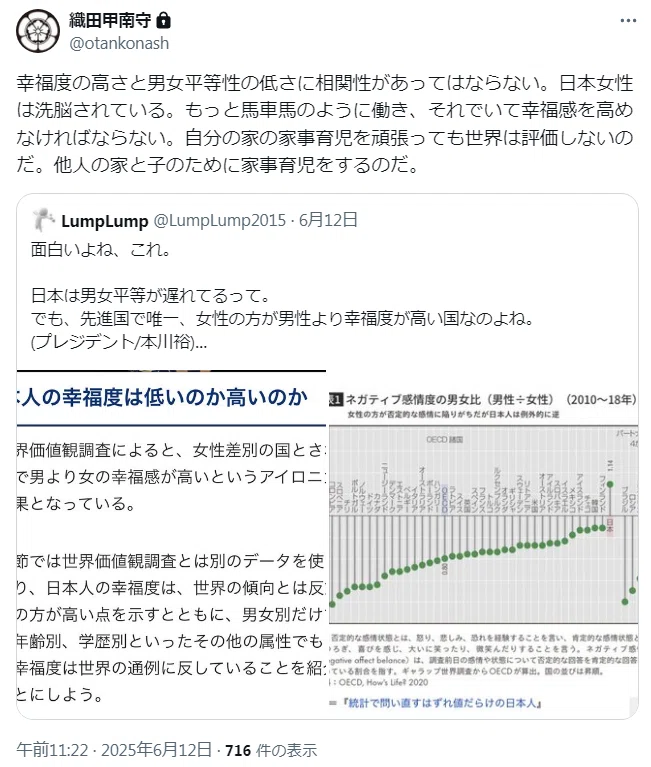
Task: View the happiness article image on the left
Action: [x=171, y=544]
